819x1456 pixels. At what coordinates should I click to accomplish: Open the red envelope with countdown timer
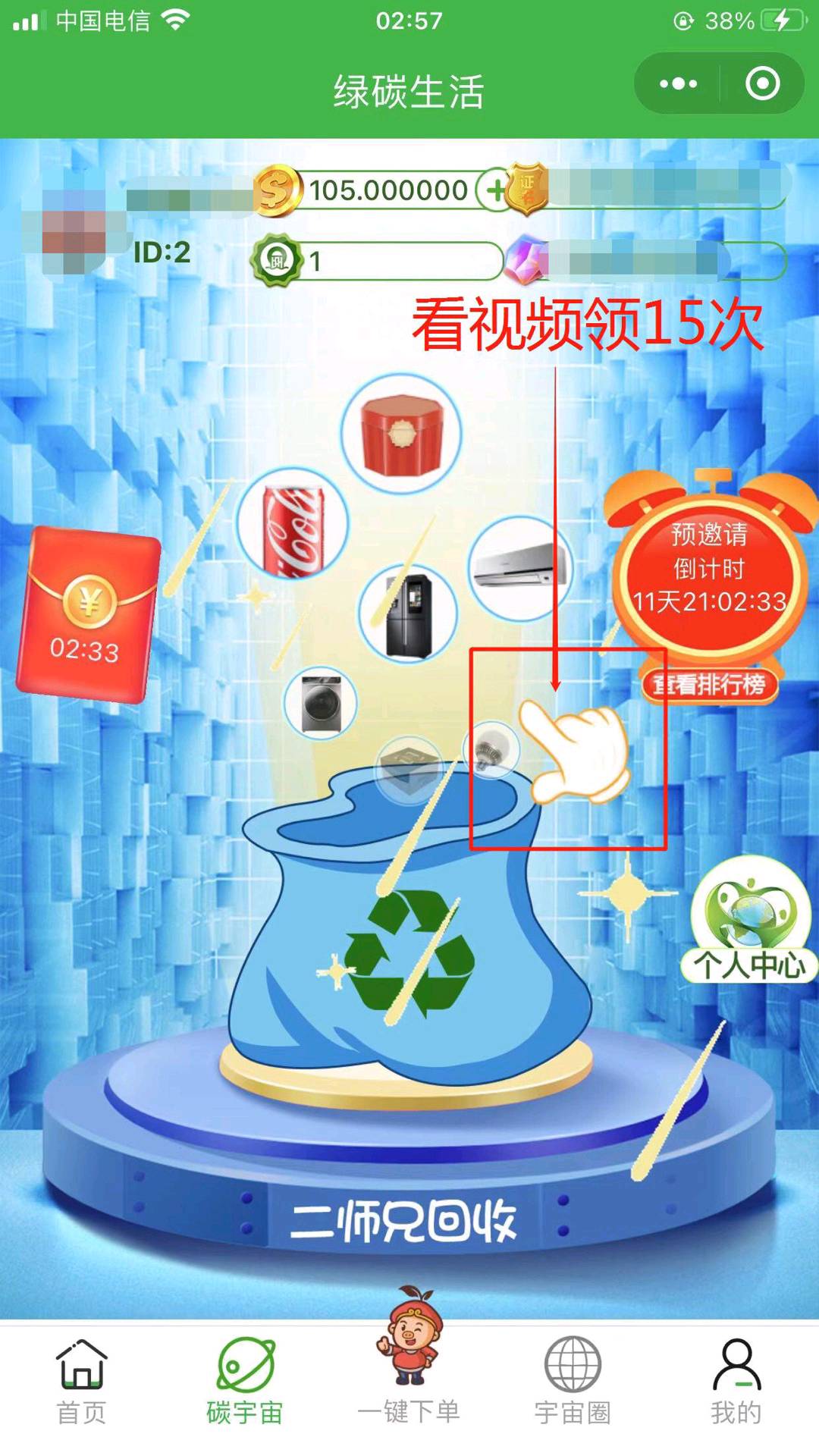pyautogui.click(x=89, y=614)
